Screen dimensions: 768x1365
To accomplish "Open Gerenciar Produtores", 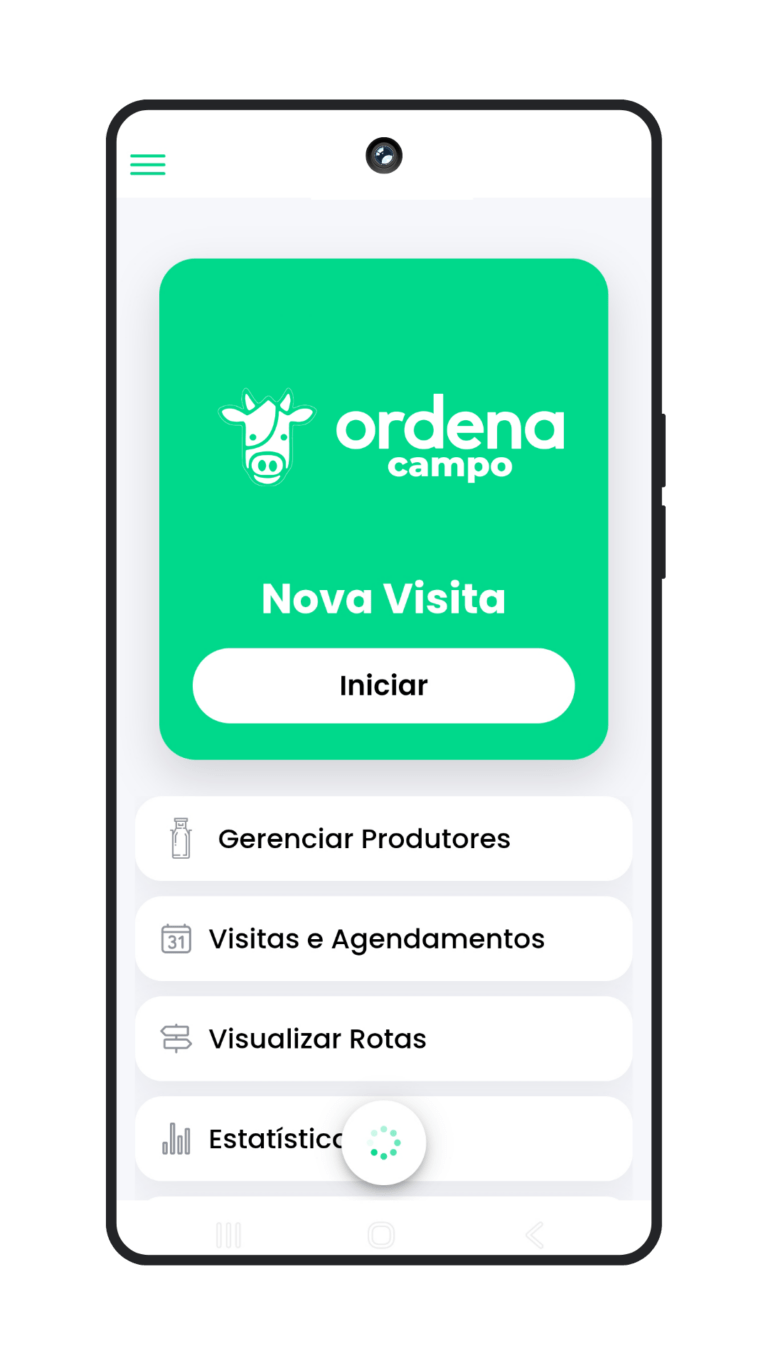I will coord(383,839).
